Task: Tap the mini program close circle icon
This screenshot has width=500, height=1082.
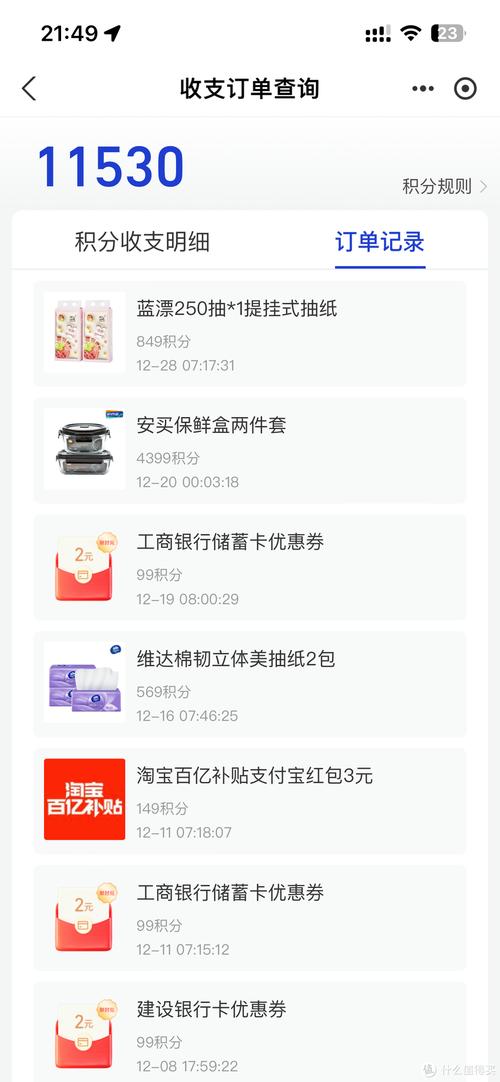Action: (x=465, y=89)
